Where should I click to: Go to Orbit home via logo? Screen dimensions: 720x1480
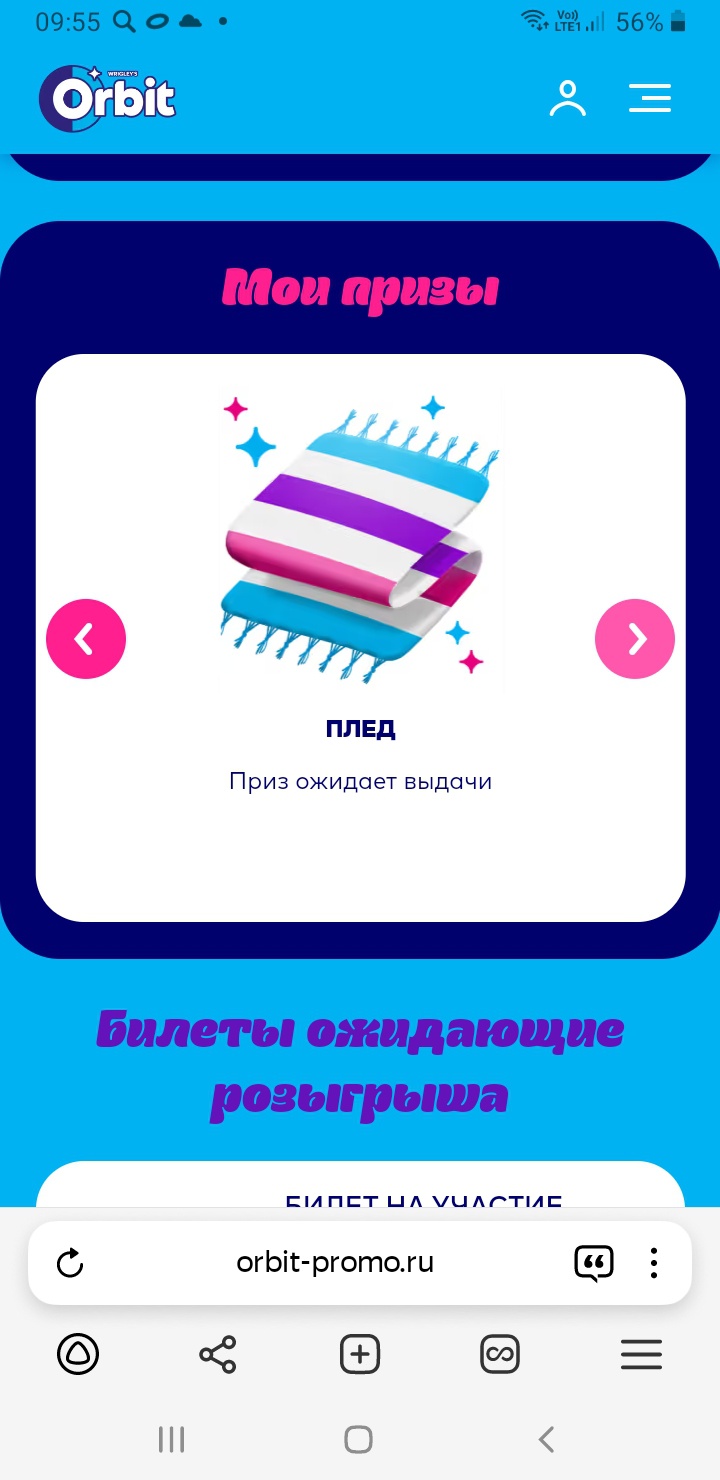pyautogui.click(x=107, y=98)
